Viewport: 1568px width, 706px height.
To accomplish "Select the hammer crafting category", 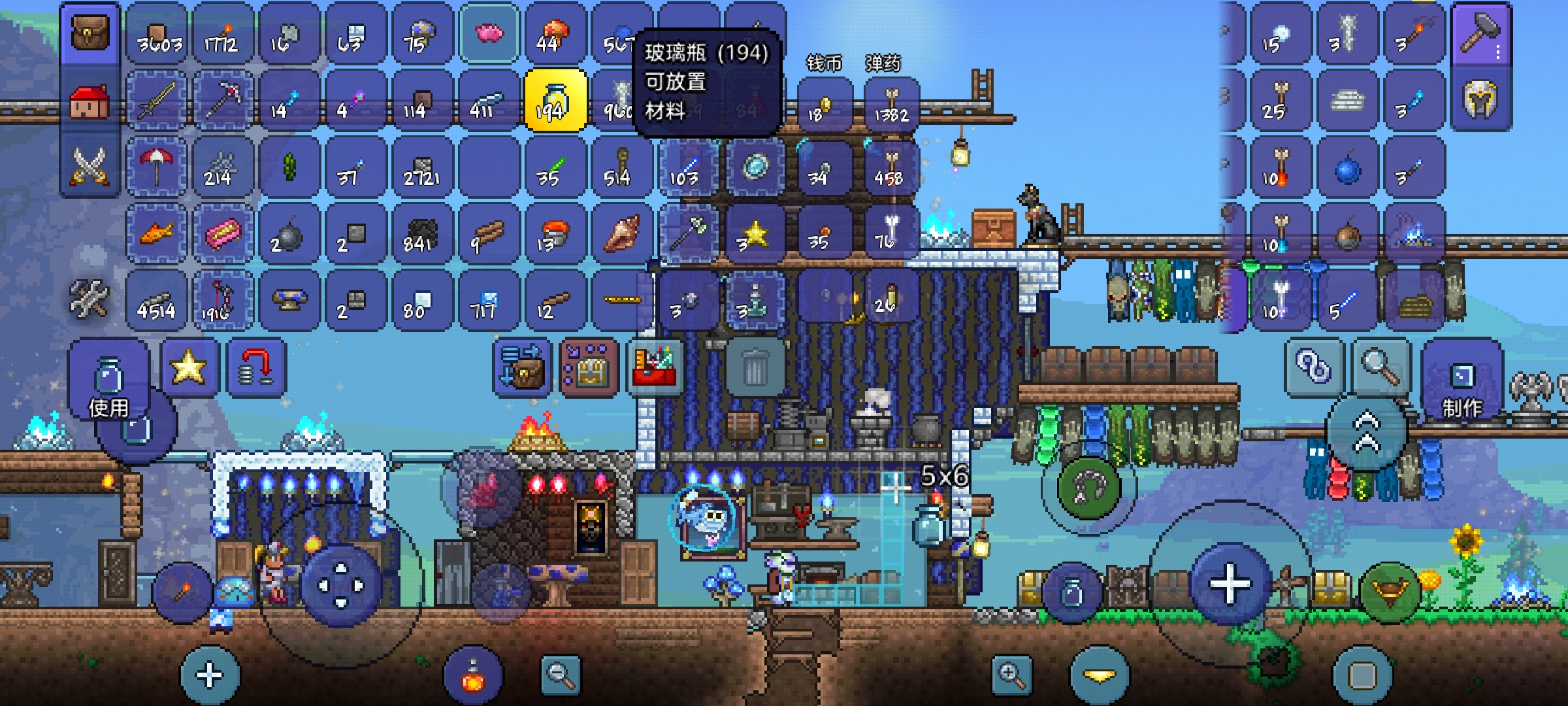I will (x=1480, y=33).
